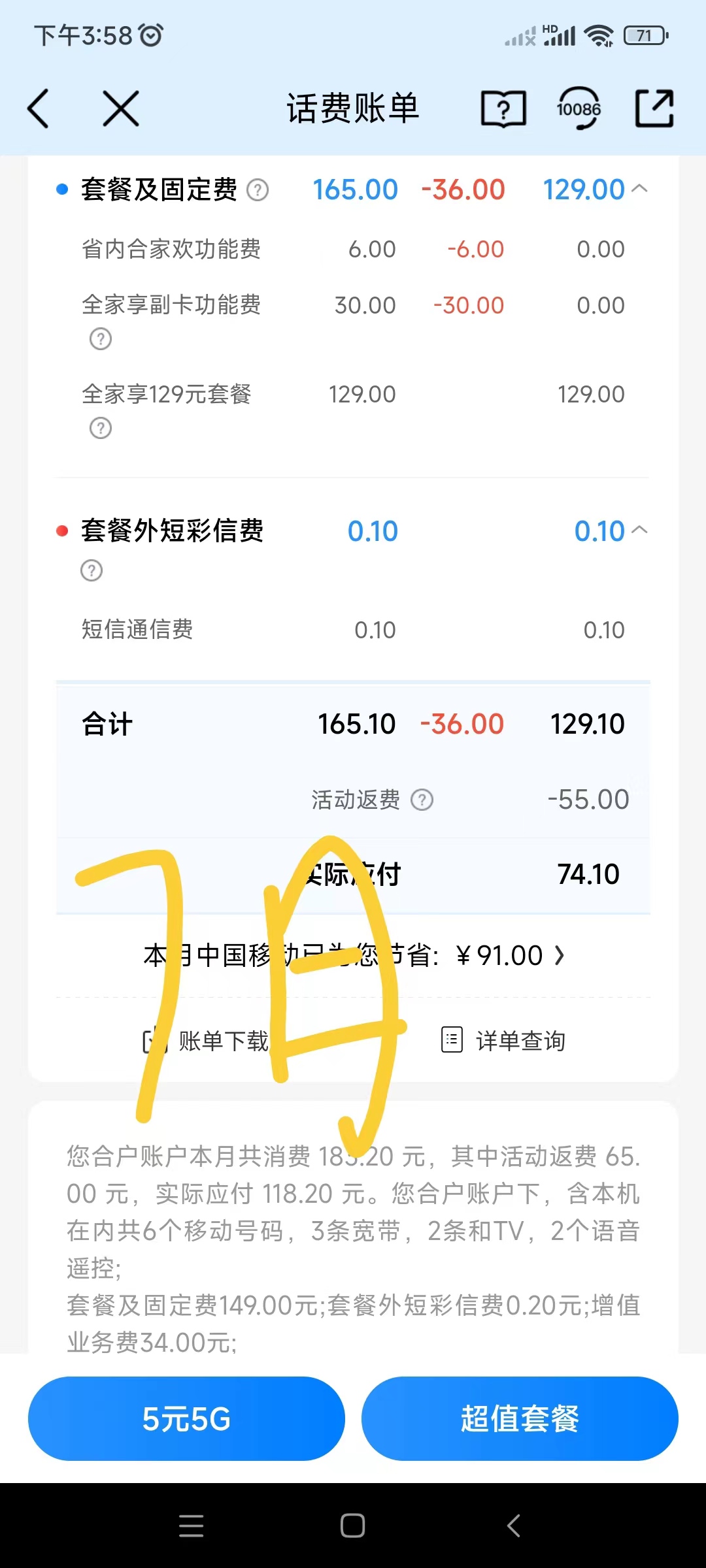Collapse the 套餐外短彩信费 section

pos(640,531)
